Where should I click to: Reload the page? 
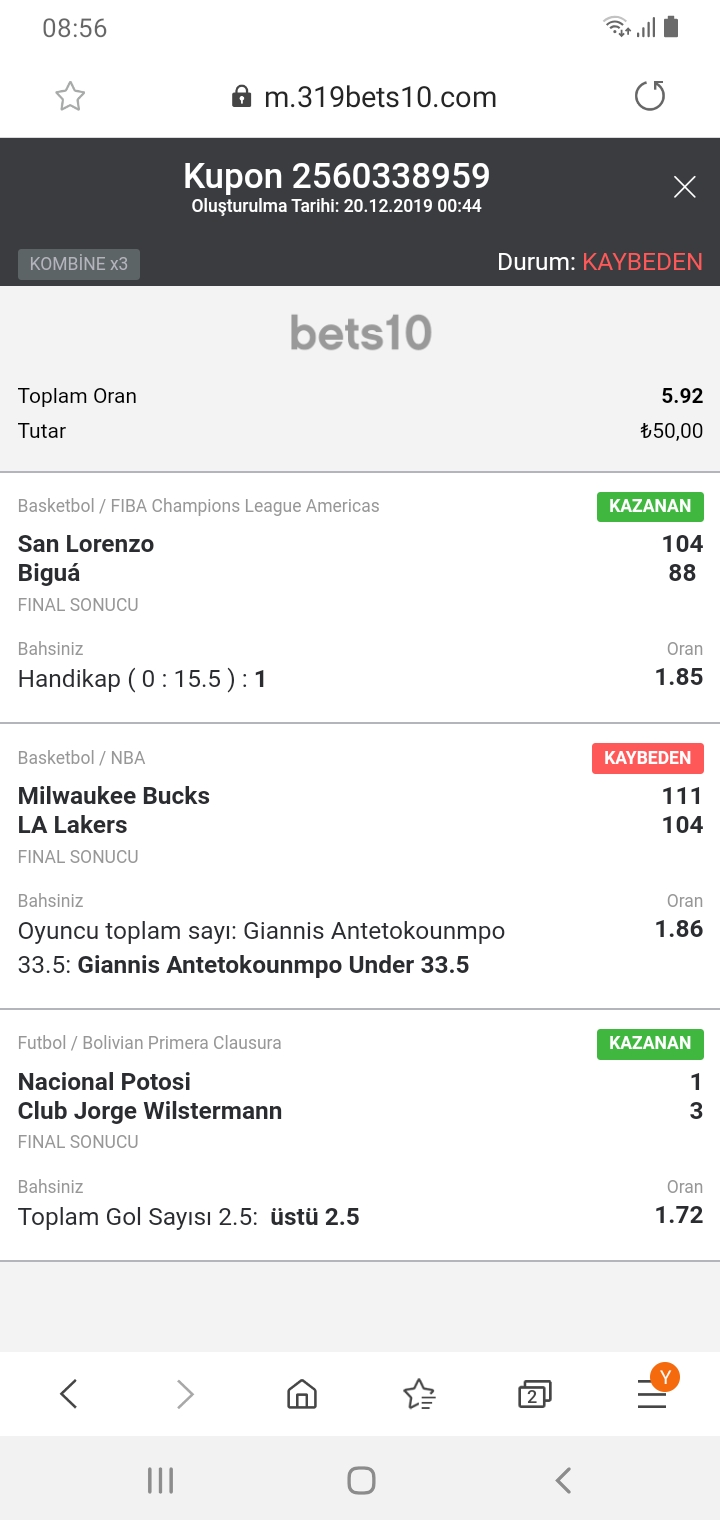[650, 96]
